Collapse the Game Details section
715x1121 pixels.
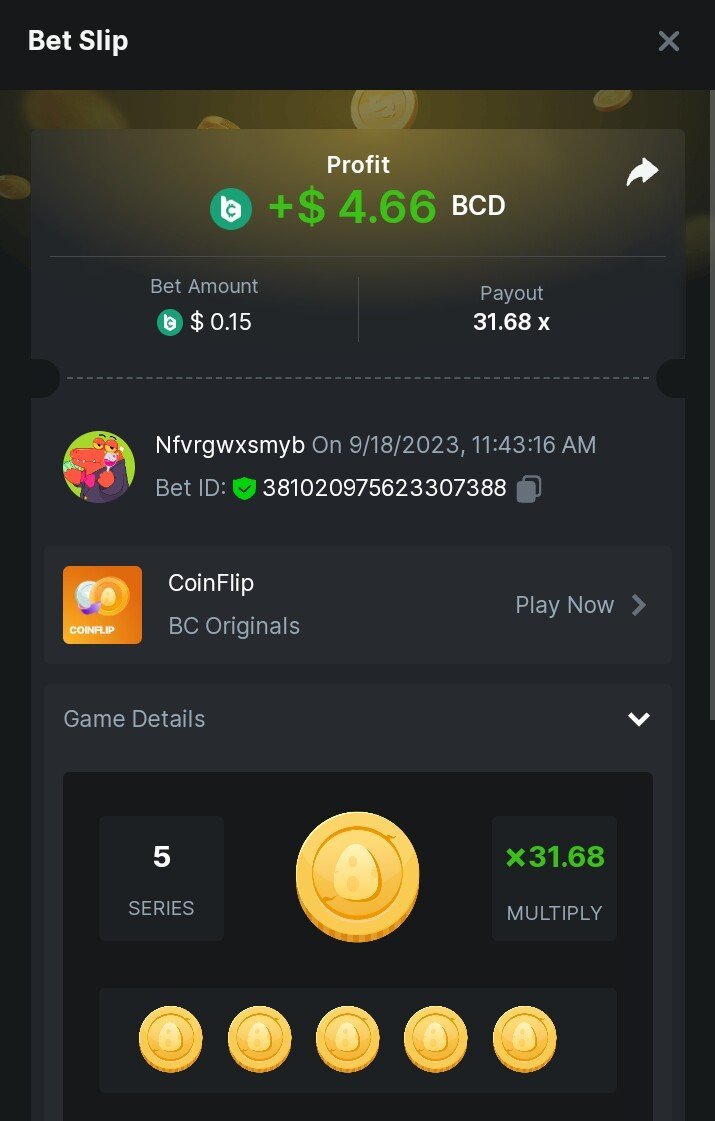click(x=638, y=719)
